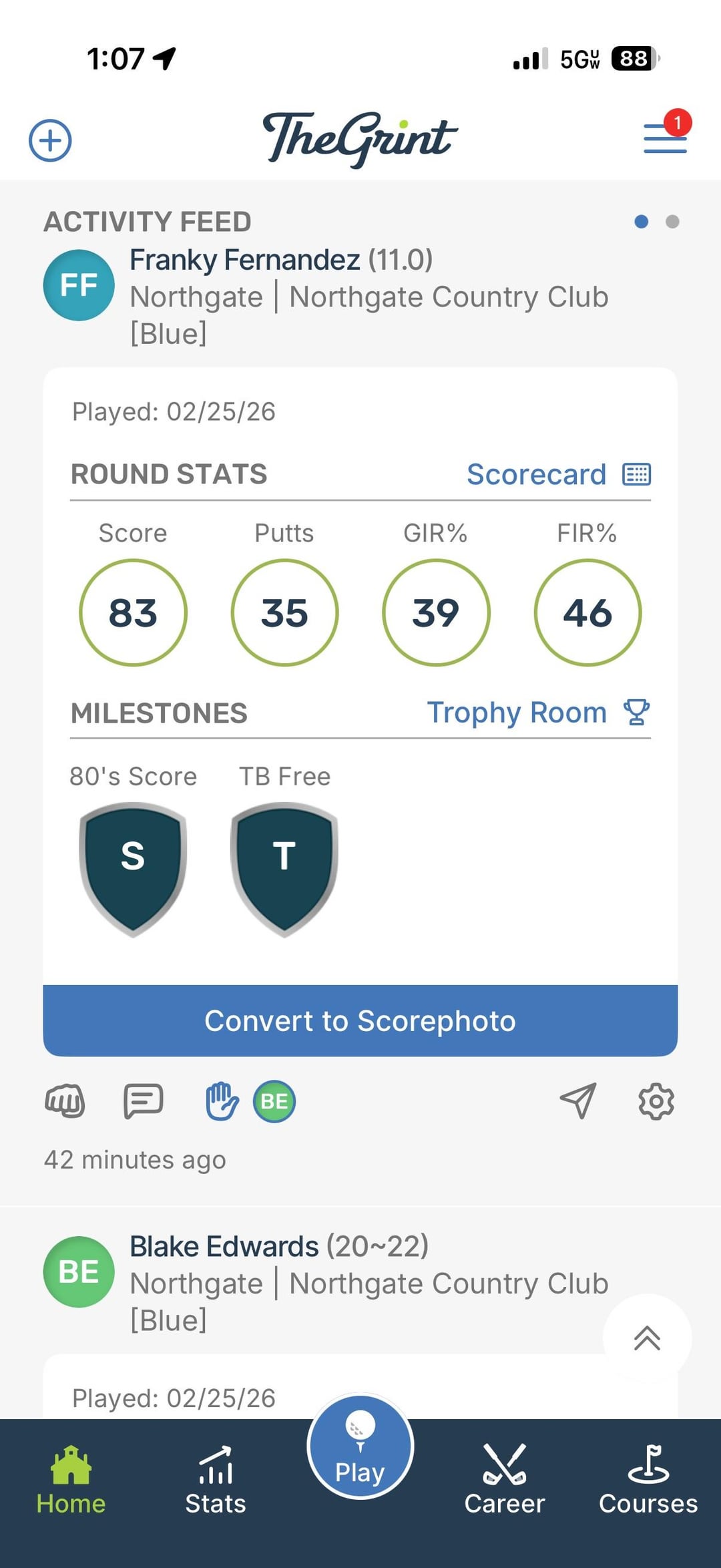Viewport: 721px width, 1568px height.
Task: Tap the TB Free milestone badge
Action: pyautogui.click(x=284, y=869)
